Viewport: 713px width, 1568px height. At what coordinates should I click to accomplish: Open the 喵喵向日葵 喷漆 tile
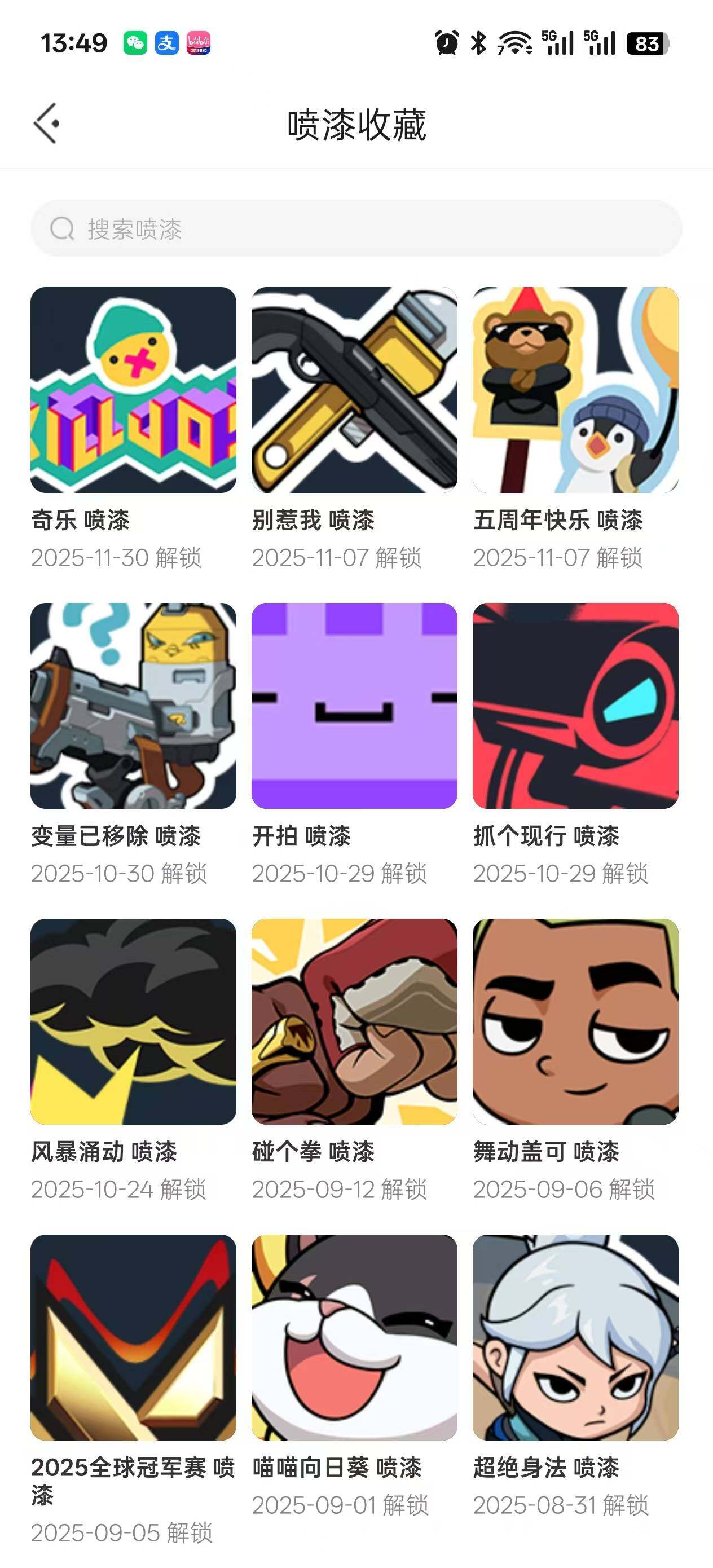coord(354,1337)
